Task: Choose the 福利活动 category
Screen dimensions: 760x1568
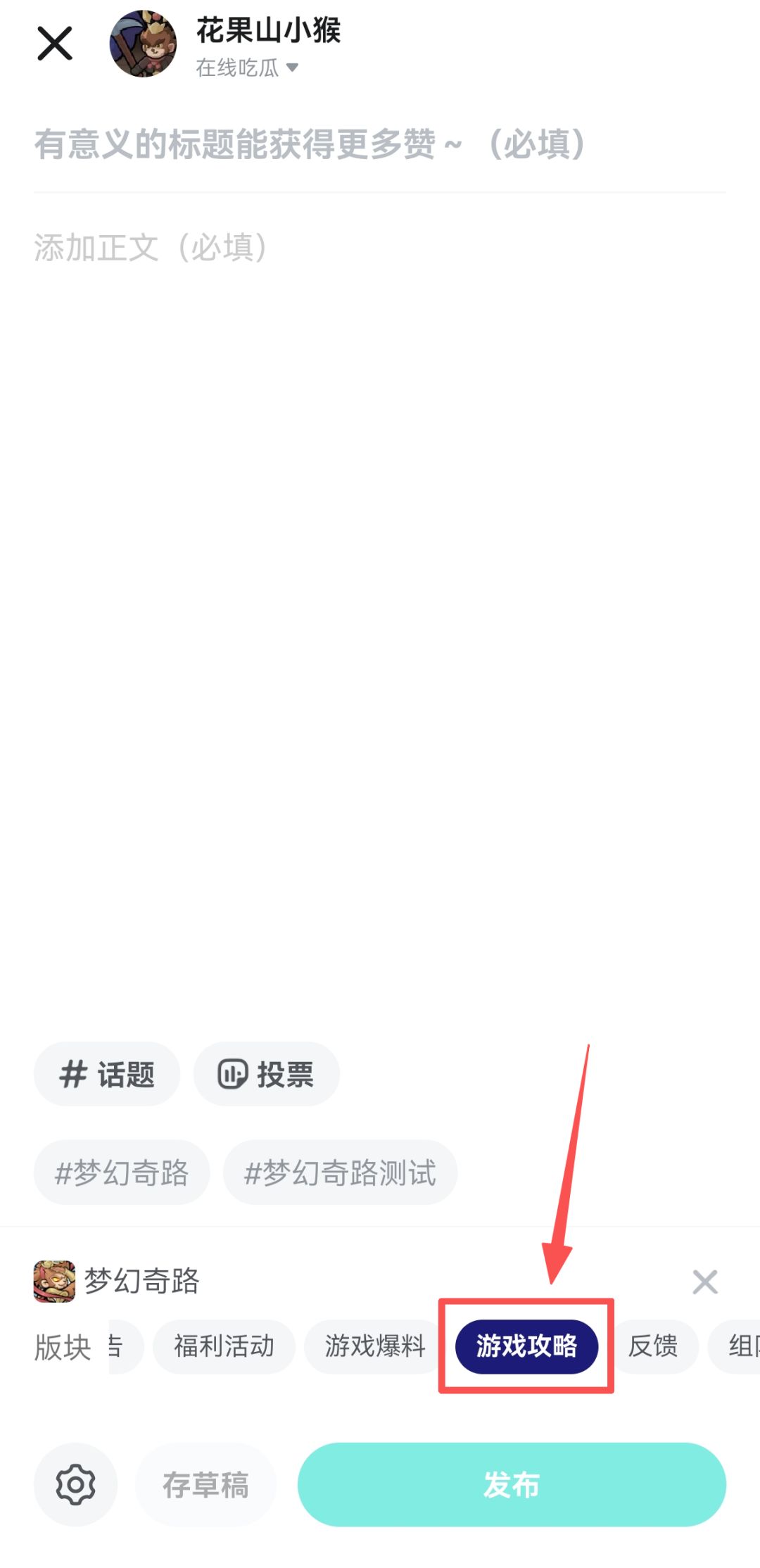Action: tap(224, 1346)
